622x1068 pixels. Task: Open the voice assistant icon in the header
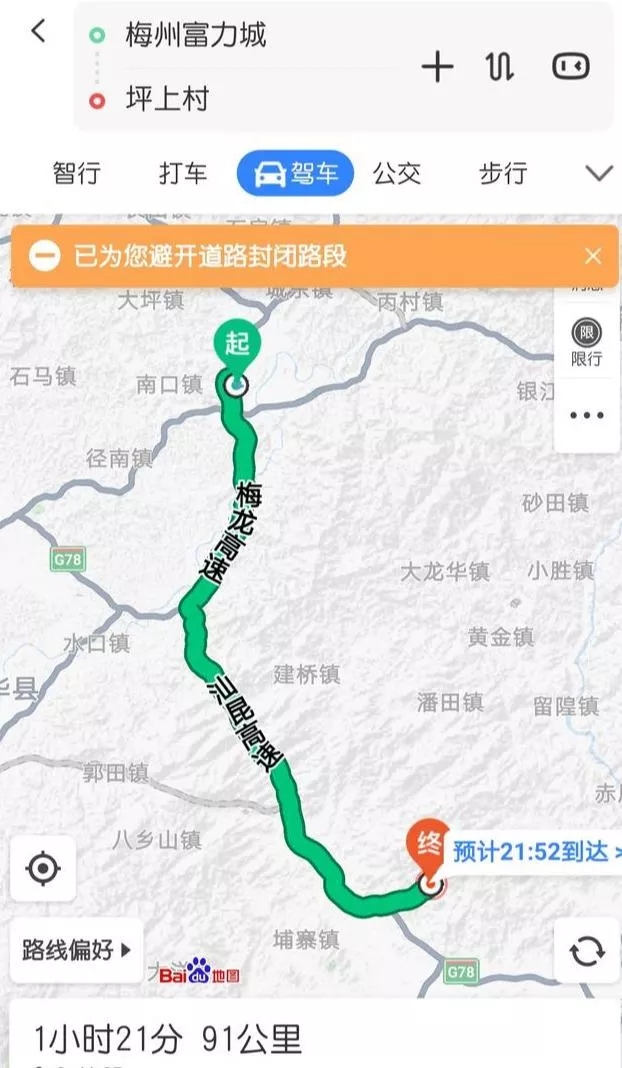tap(571, 67)
